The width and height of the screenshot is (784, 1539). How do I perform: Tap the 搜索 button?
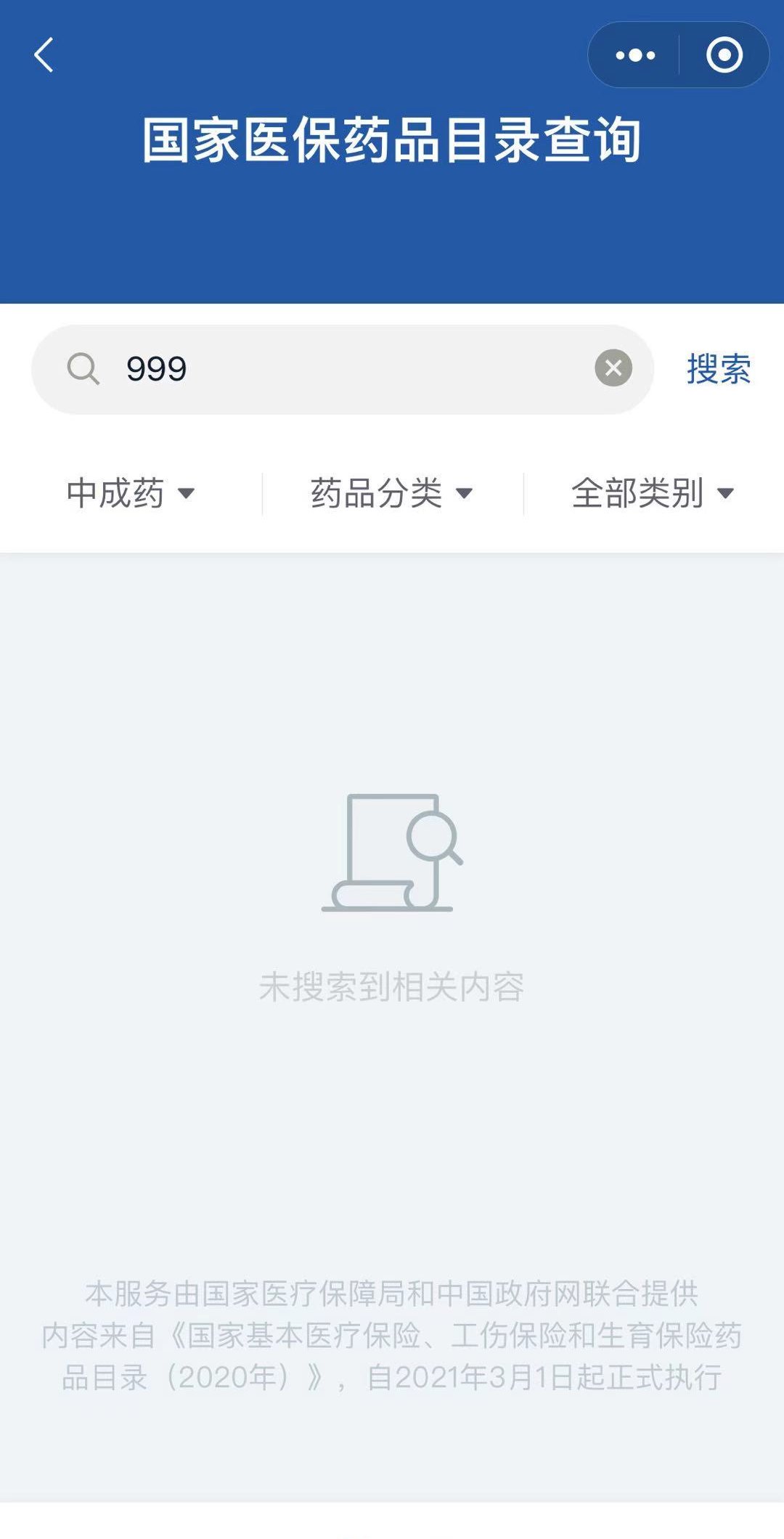click(x=718, y=369)
